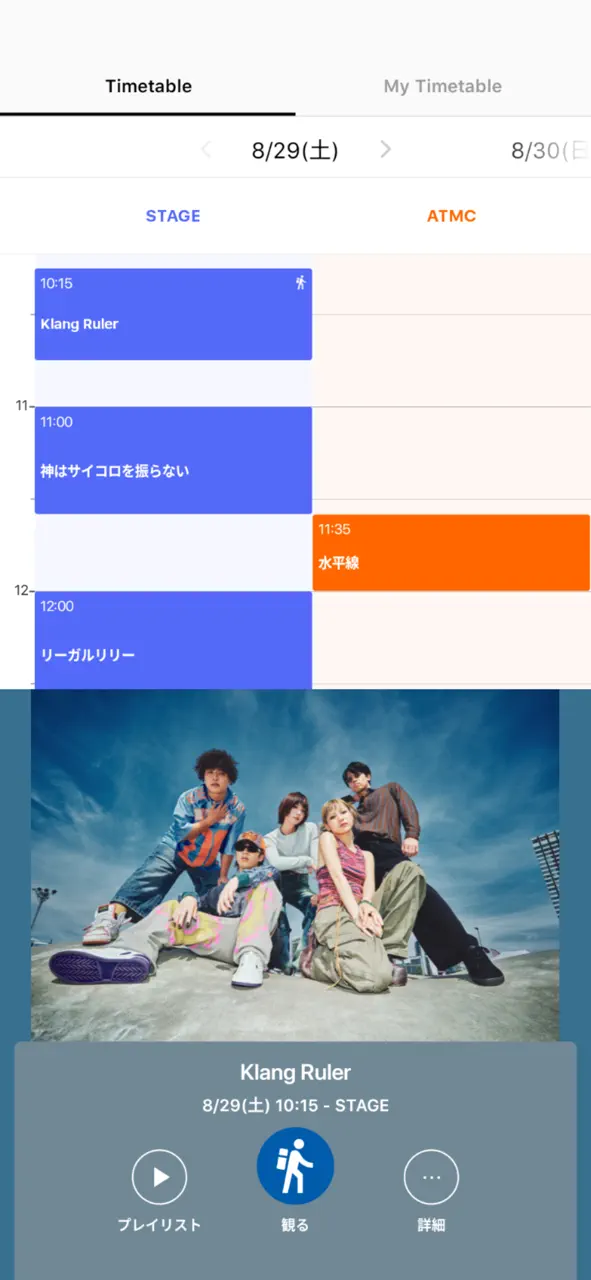This screenshot has width=591, height=1280.
Task: Open the リーガルリリー 12:00 slot
Action: coord(173,640)
